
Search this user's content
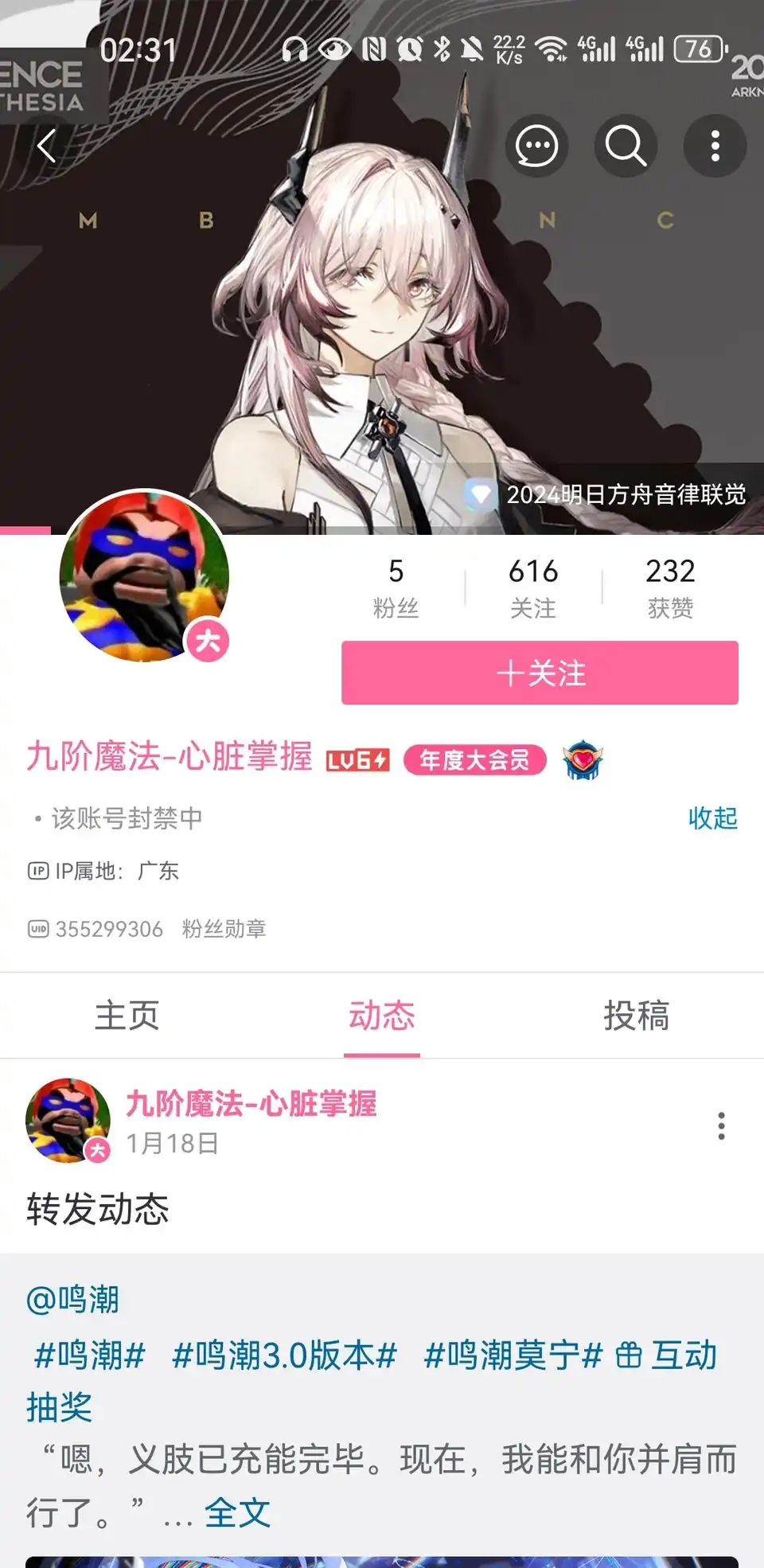click(x=626, y=146)
